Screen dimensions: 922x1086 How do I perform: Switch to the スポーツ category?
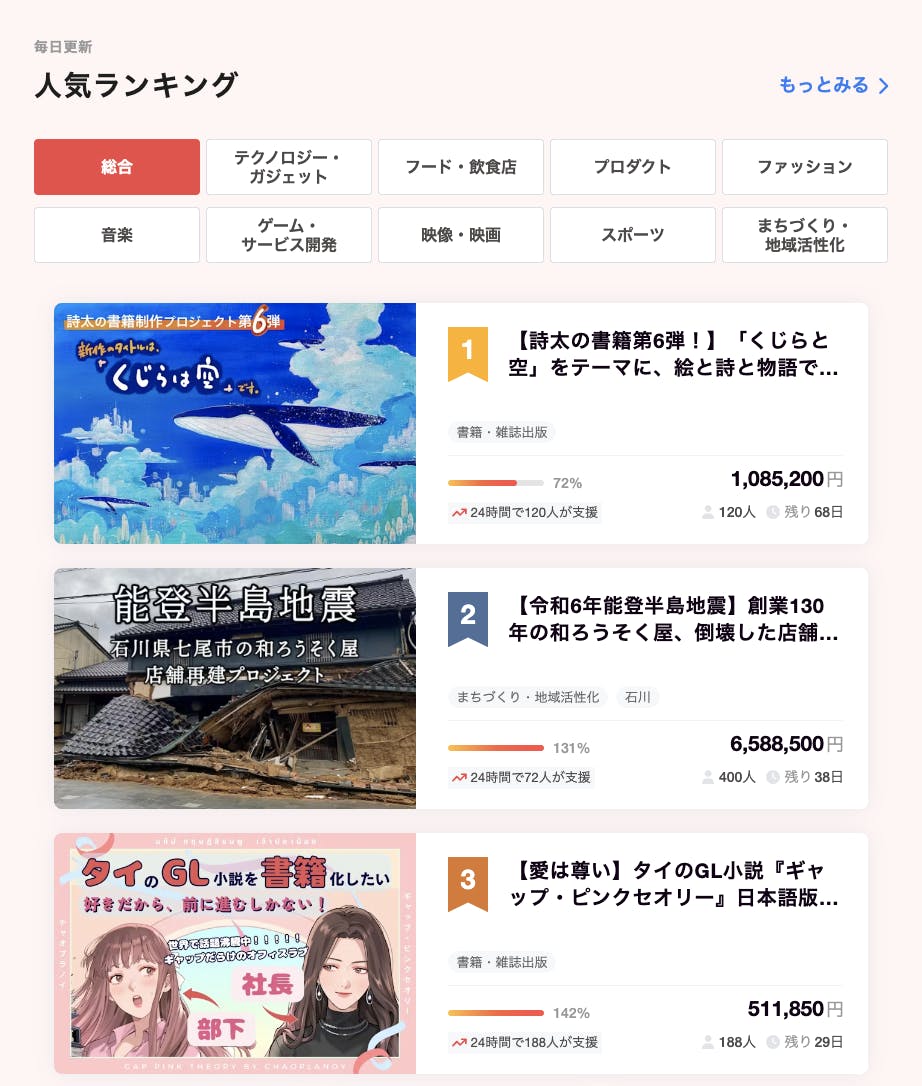click(633, 235)
